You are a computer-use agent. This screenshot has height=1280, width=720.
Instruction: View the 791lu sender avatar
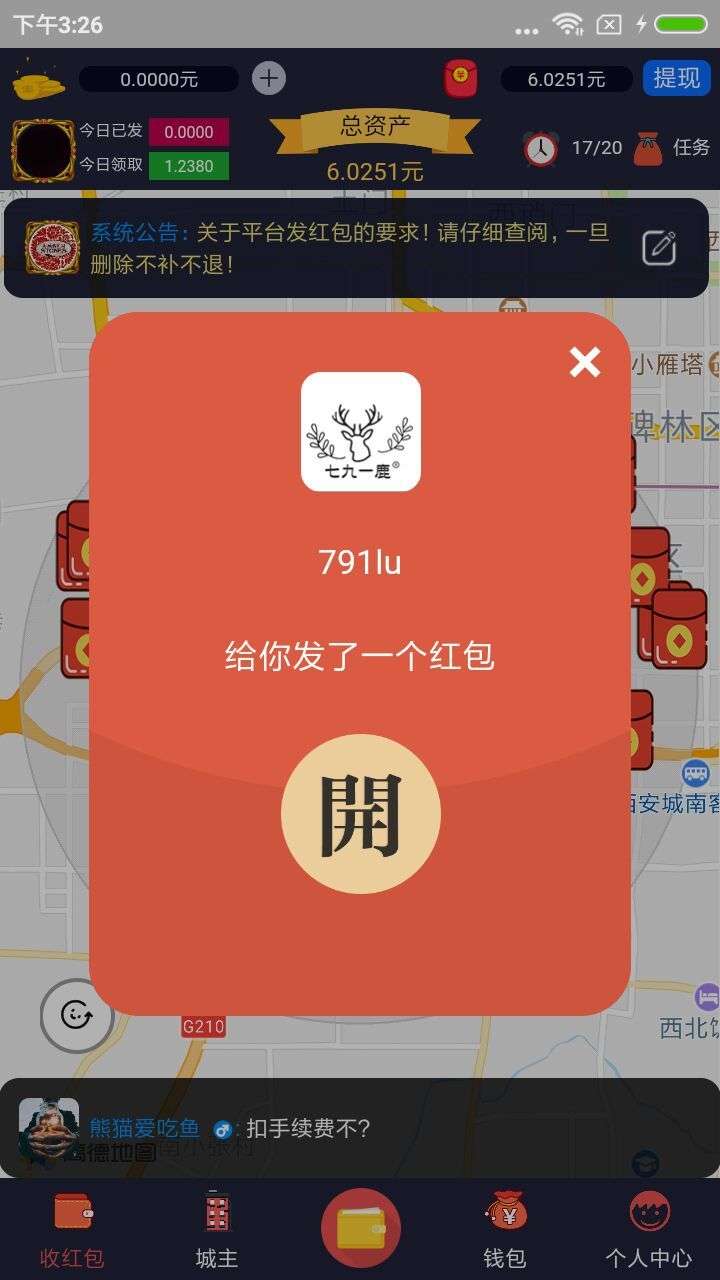pyautogui.click(x=360, y=432)
